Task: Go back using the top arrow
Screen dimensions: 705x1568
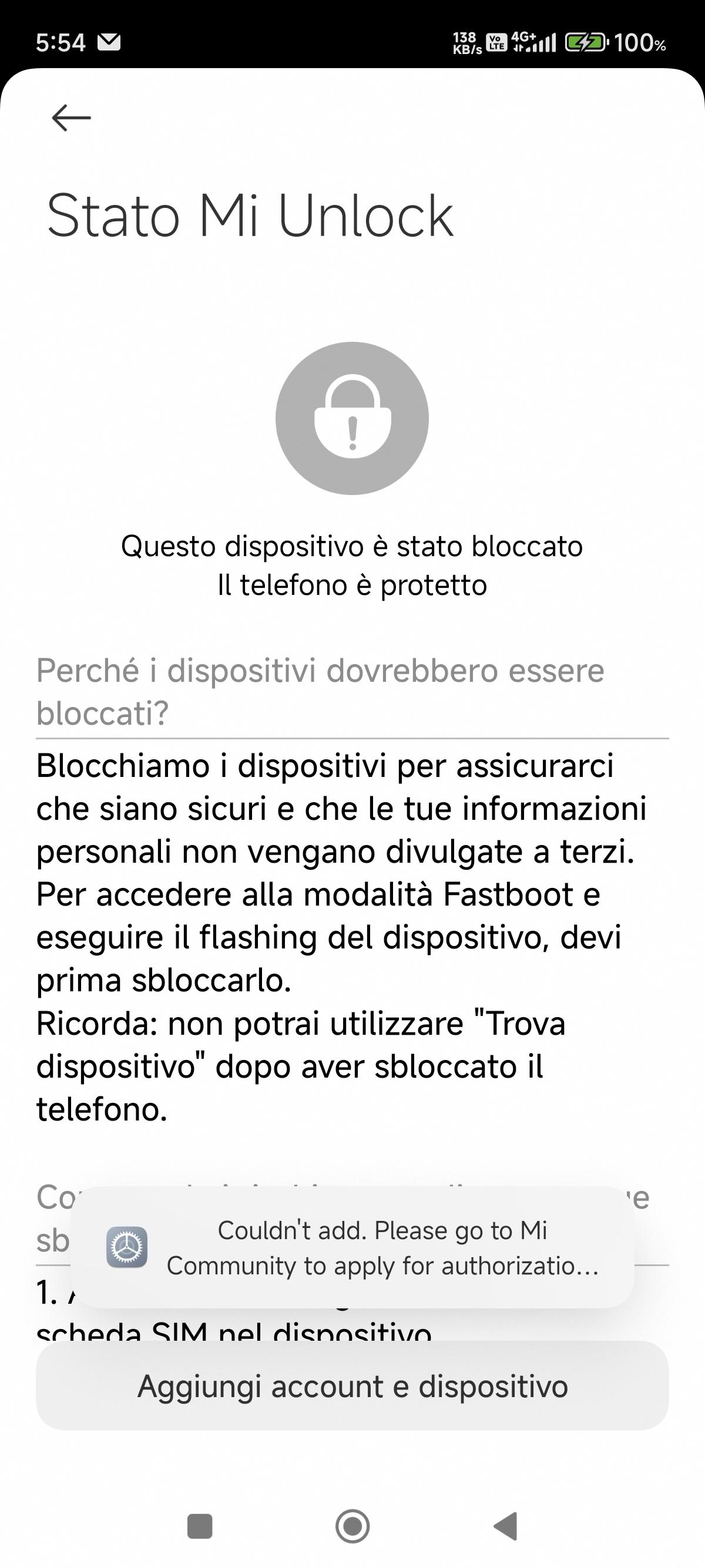Action: [71, 117]
